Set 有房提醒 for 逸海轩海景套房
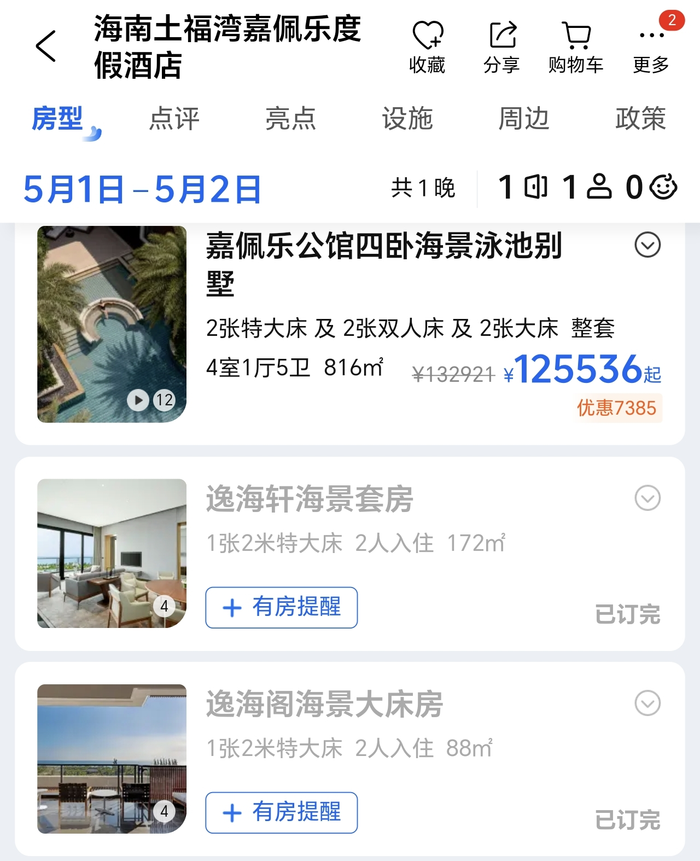700x861 pixels. tap(281, 608)
